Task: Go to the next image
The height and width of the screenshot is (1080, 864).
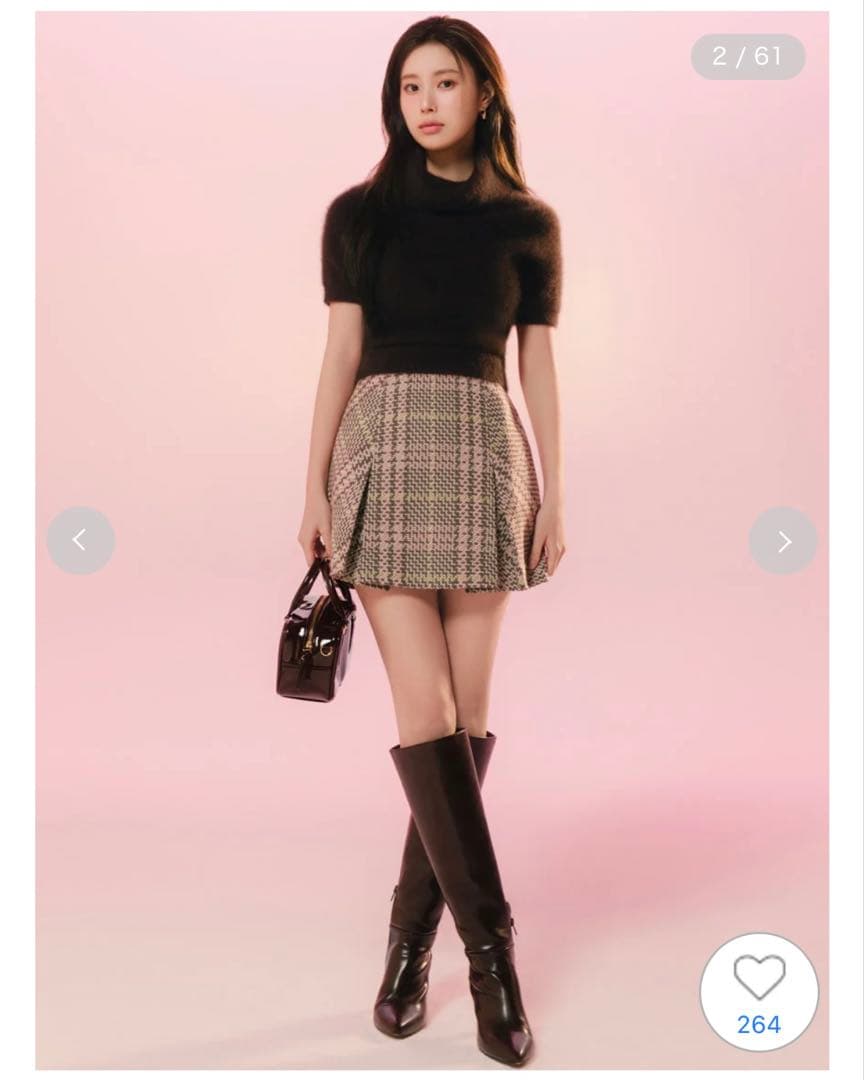Action: [x=783, y=541]
